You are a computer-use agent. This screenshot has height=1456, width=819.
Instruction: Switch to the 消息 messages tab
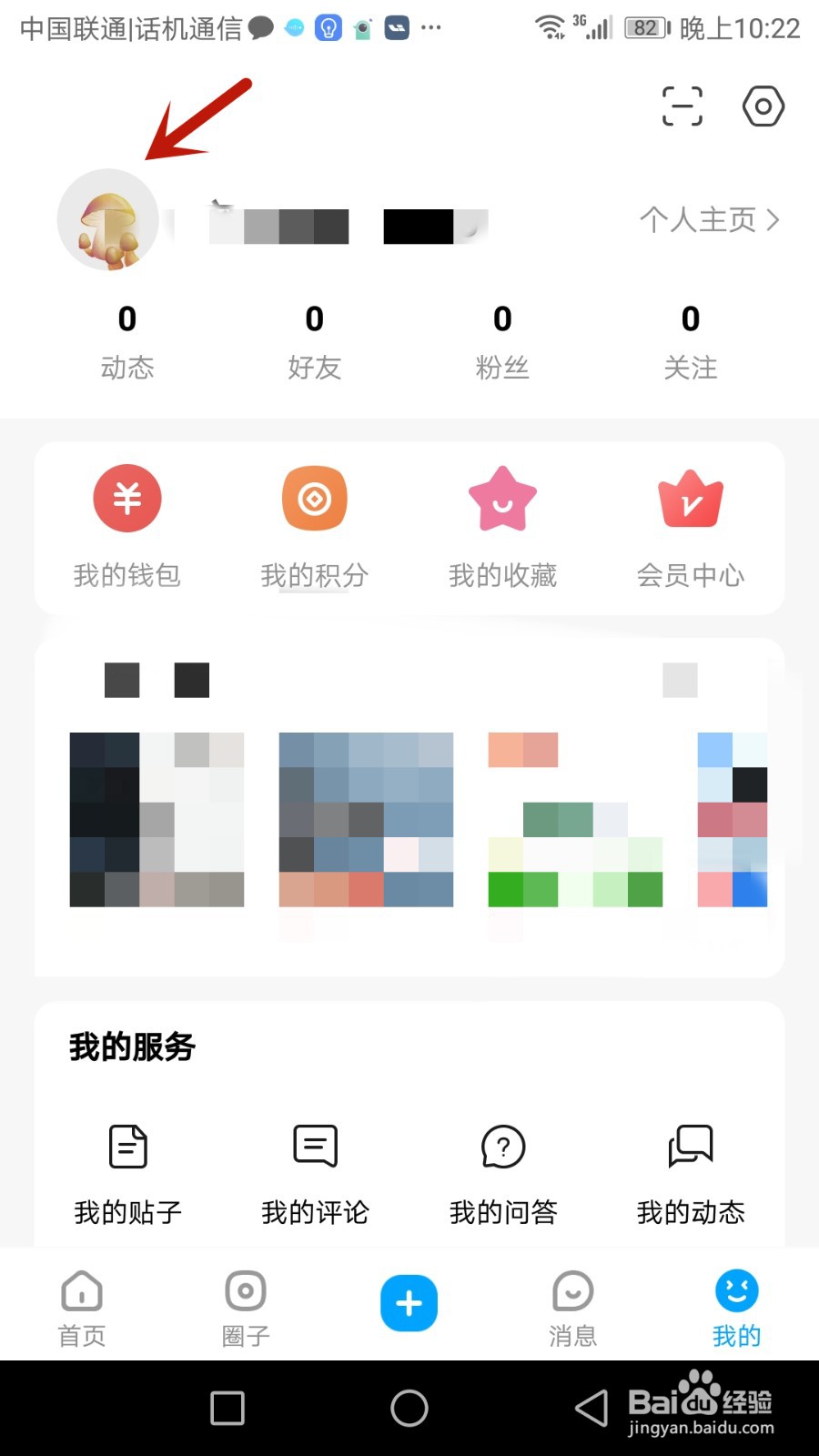coord(572,1309)
